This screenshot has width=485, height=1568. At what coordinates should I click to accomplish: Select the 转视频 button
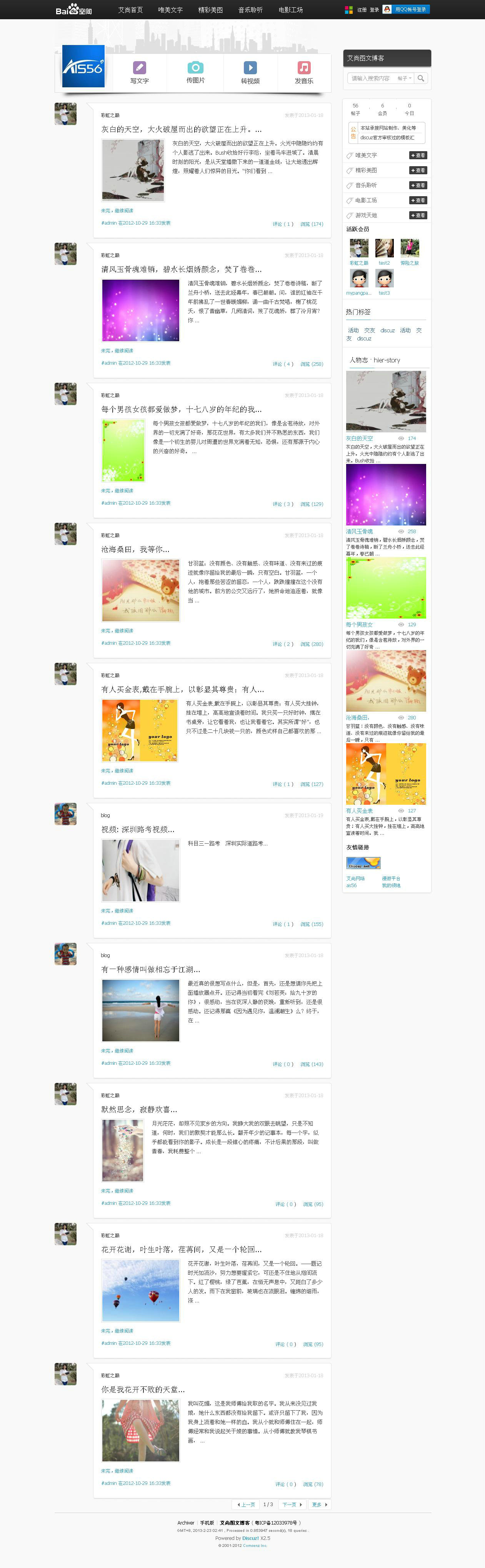coord(250,72)
